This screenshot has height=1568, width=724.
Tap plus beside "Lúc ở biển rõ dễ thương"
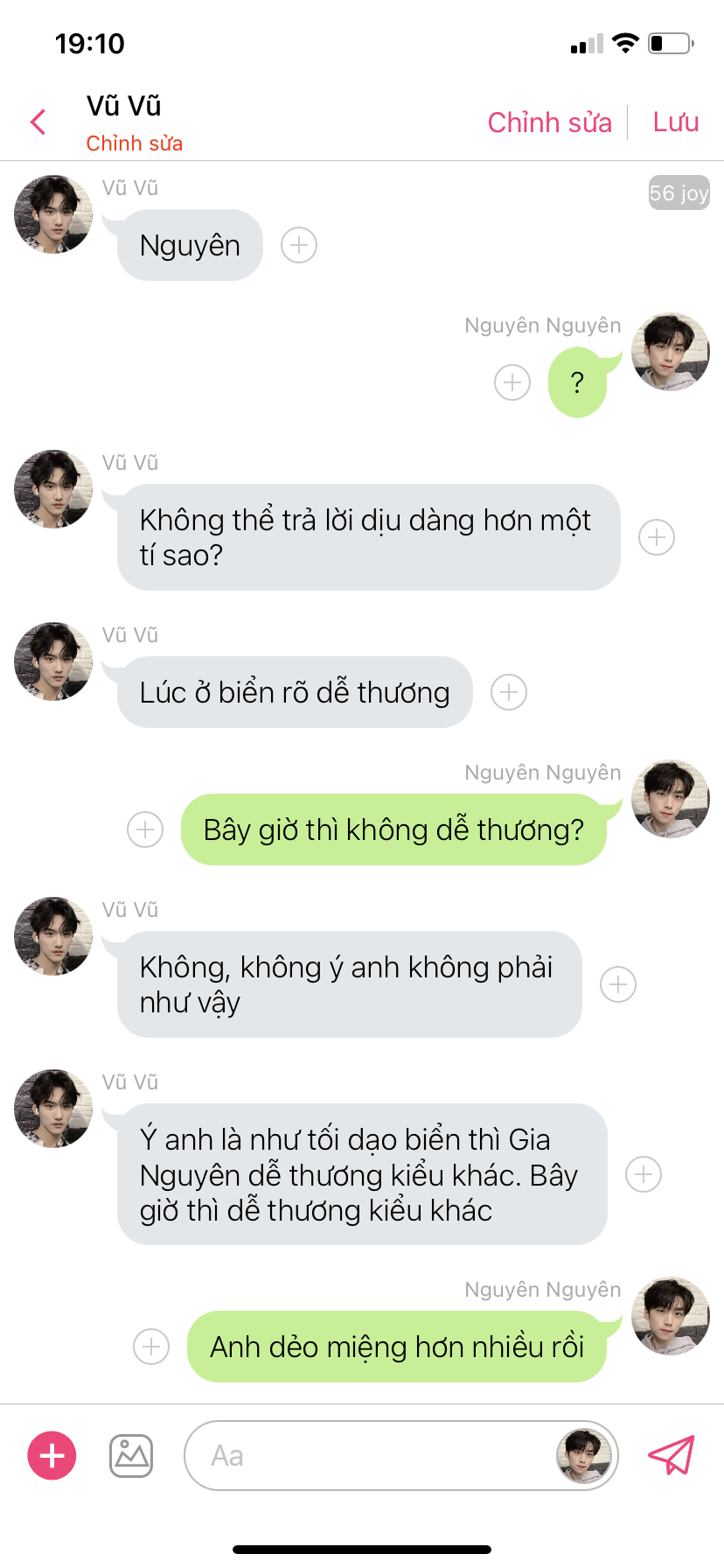[x=509, y=692]
